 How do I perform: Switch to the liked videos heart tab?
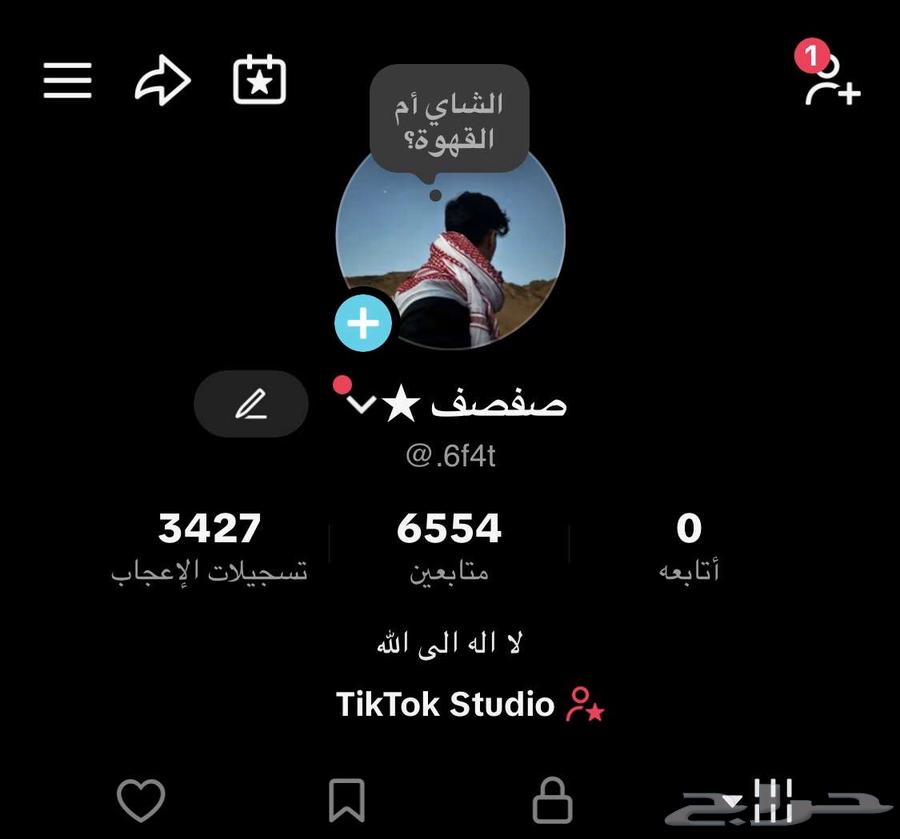tap(141, 800)
